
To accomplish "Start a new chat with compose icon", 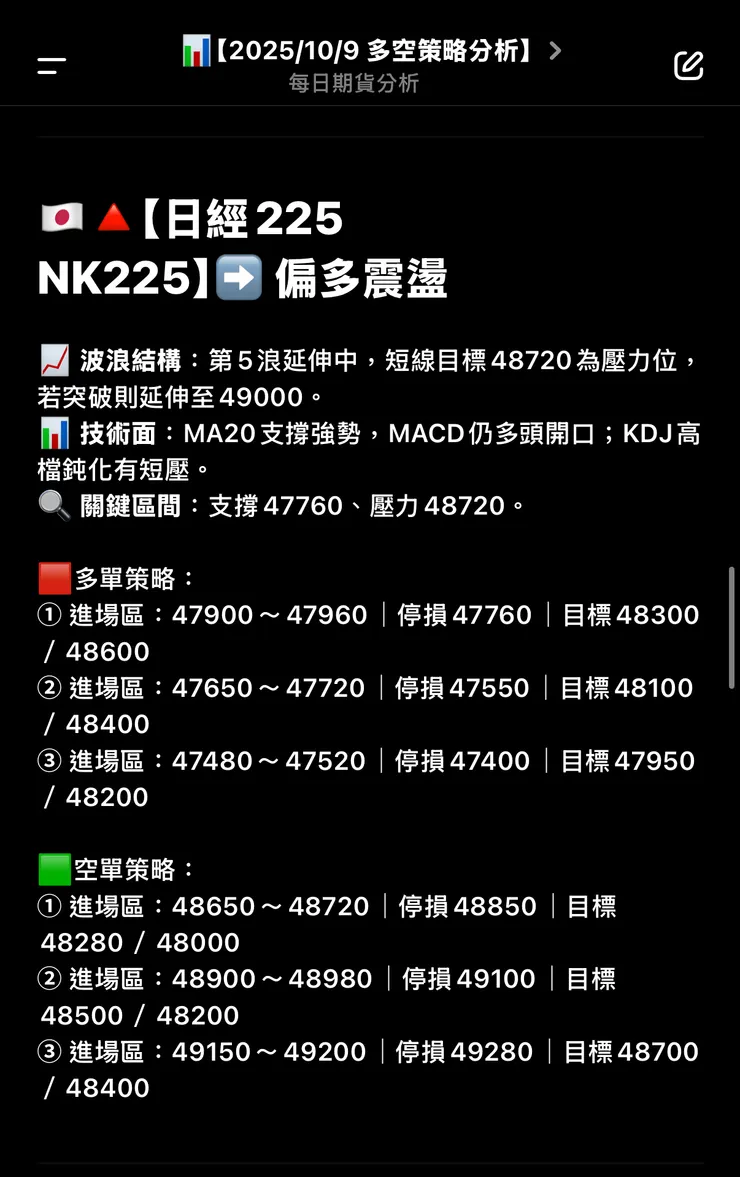I will click(x=688, y=66).
